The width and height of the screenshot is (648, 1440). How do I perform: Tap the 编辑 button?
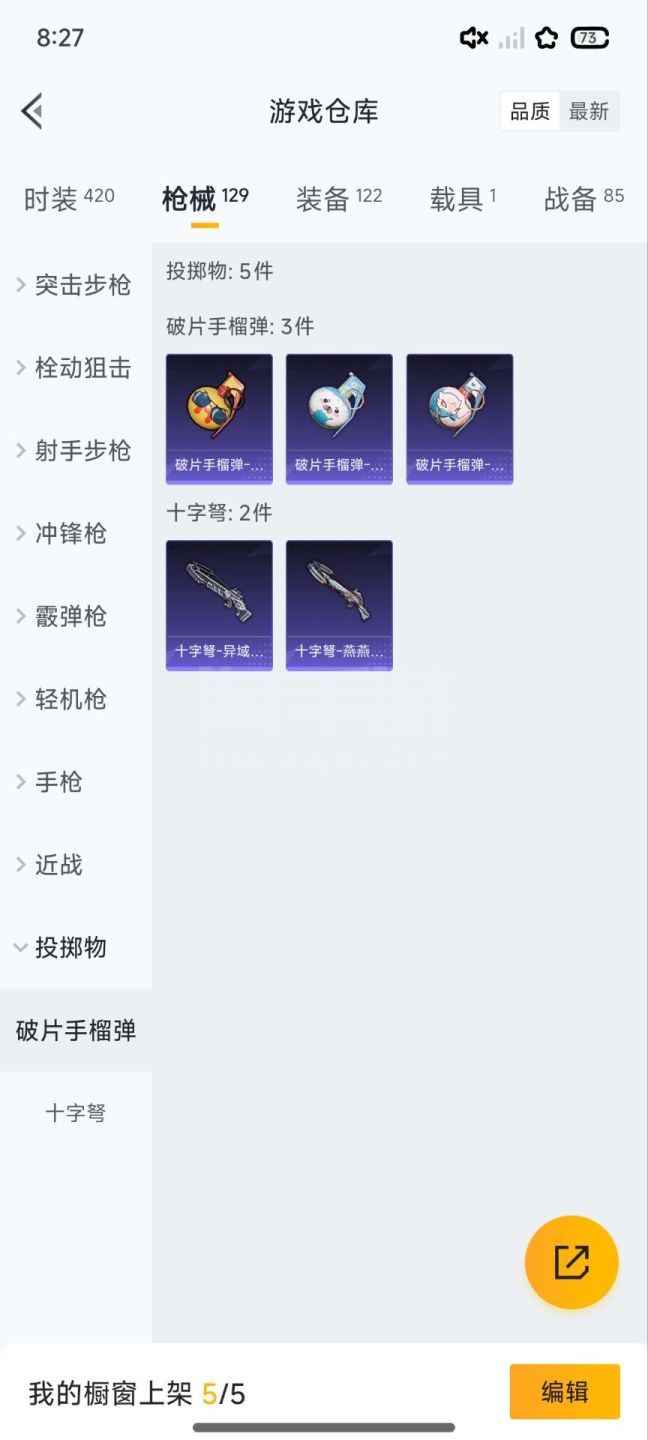pyautogui.click(x=564, y=1391)
